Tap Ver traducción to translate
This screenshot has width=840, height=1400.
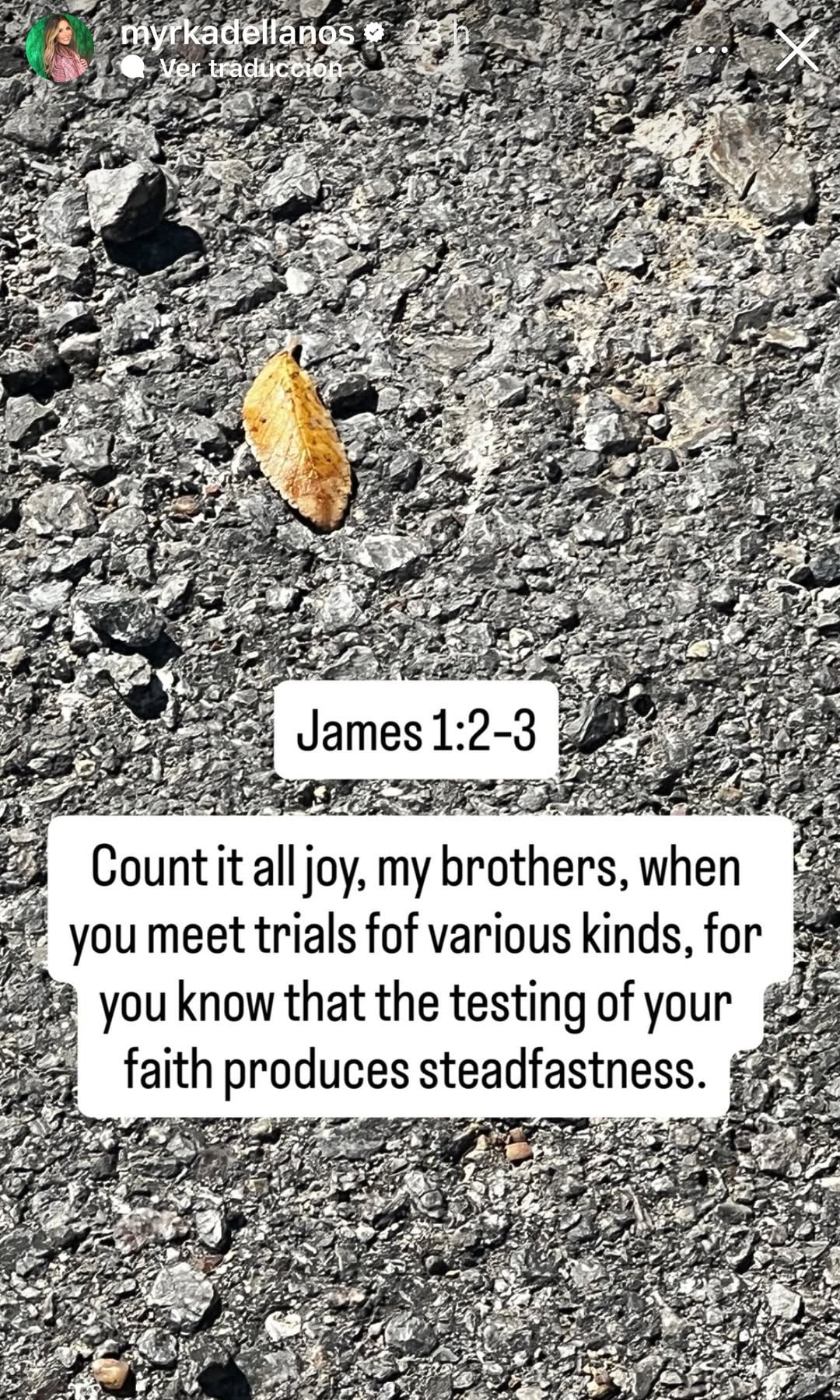(x=250, y=68)
